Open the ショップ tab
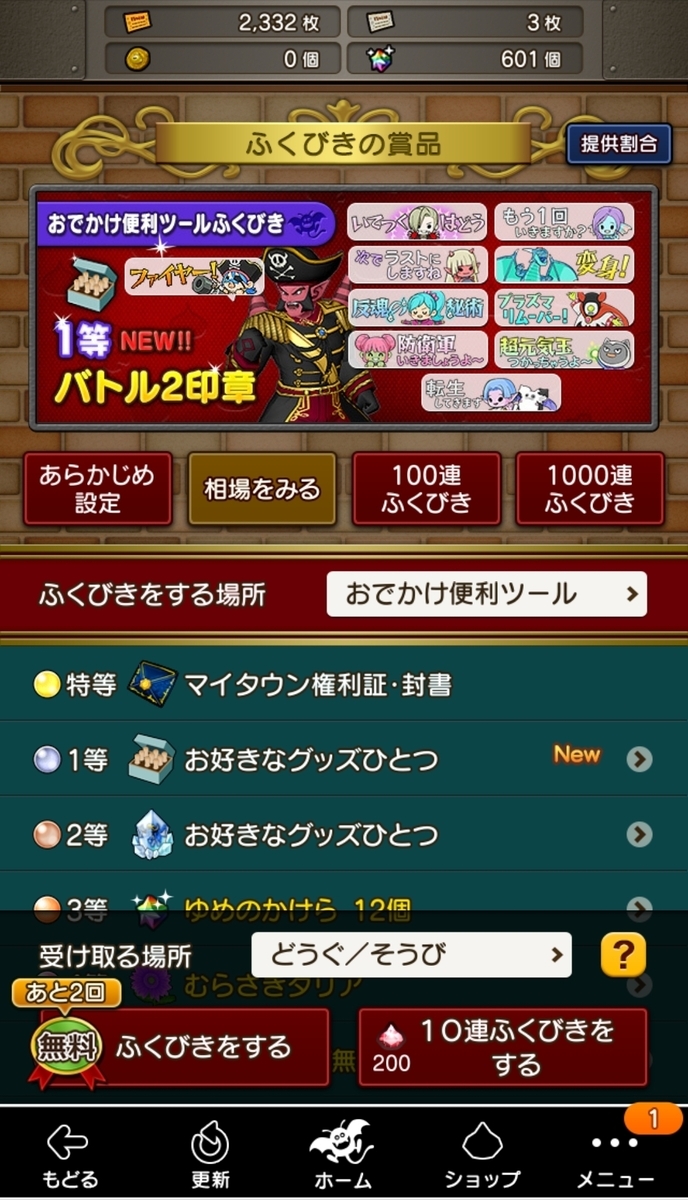This screenshot has width=688, height=1200. [482, 1155]
